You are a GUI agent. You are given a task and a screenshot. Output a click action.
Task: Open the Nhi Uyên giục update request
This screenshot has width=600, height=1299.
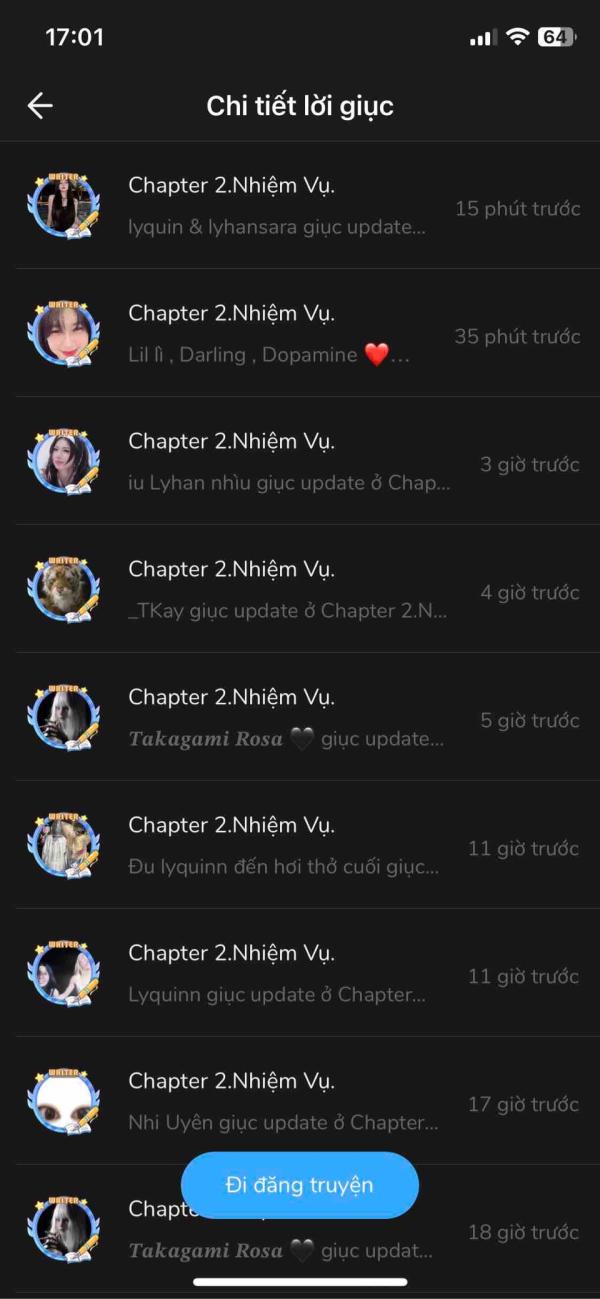pyautogui.click(x=300, y=1101)
